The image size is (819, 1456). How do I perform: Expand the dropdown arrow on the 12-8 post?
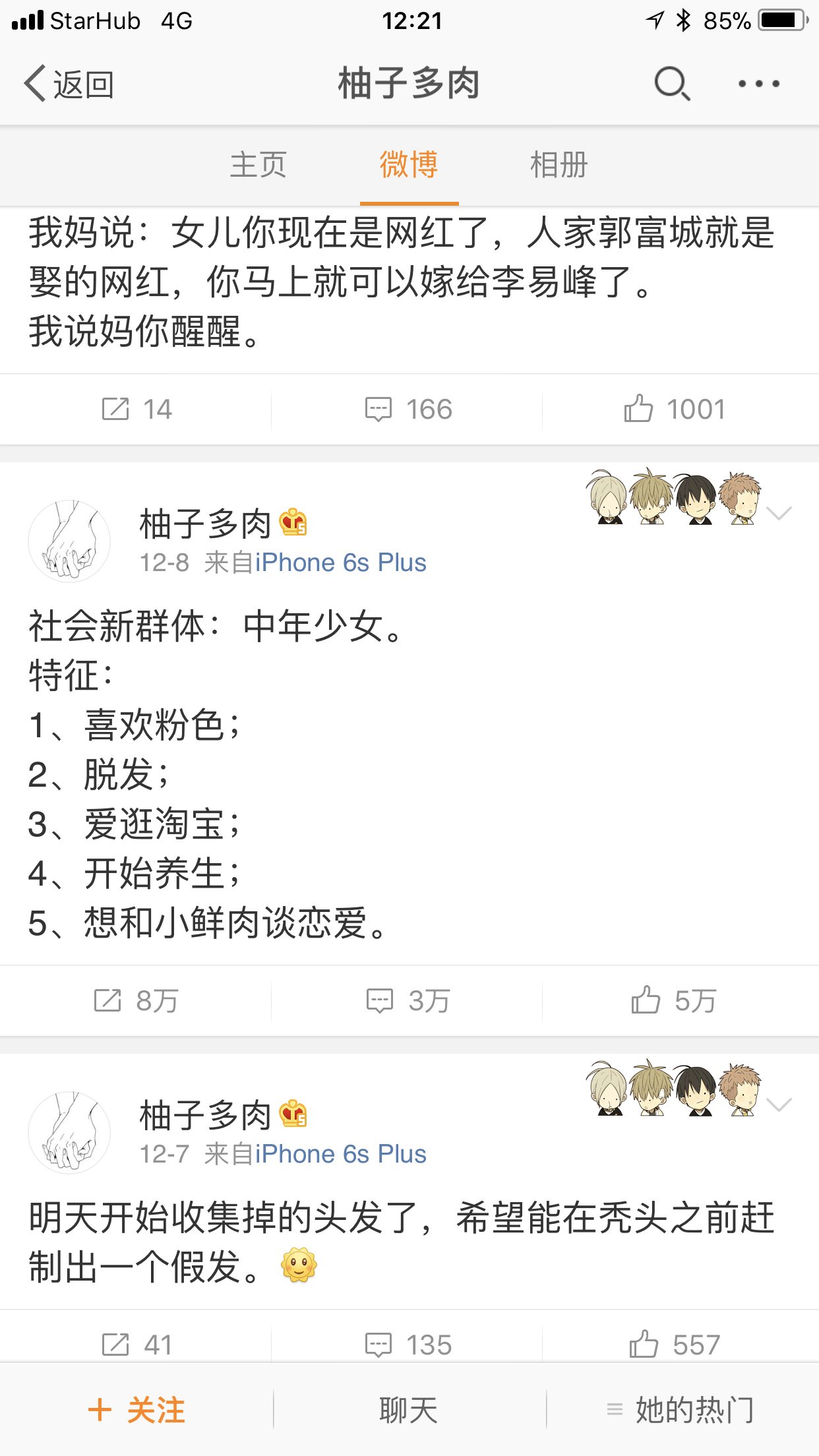click(779, 513)
